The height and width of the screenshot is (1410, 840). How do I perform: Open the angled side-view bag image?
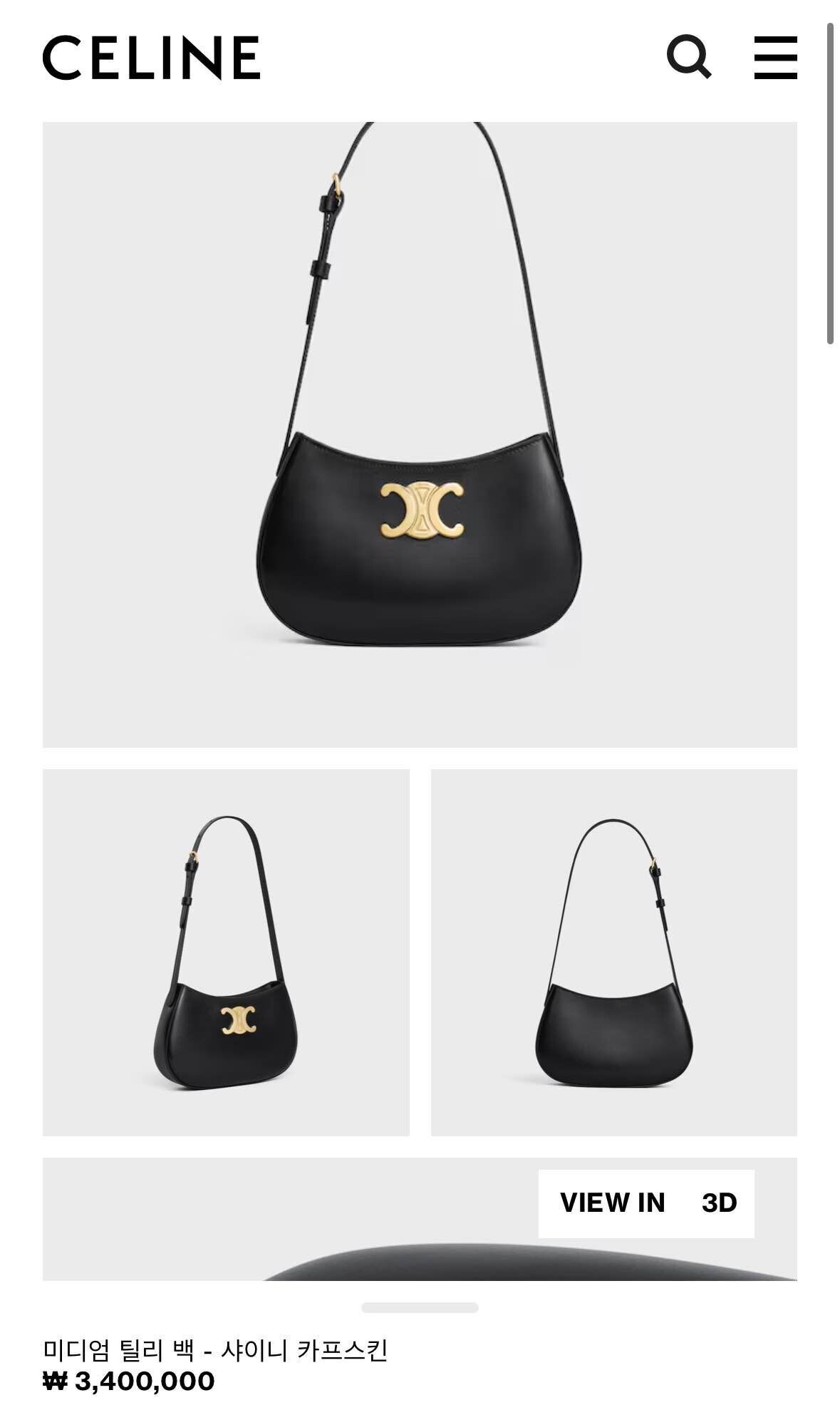[x=226, y=952]
